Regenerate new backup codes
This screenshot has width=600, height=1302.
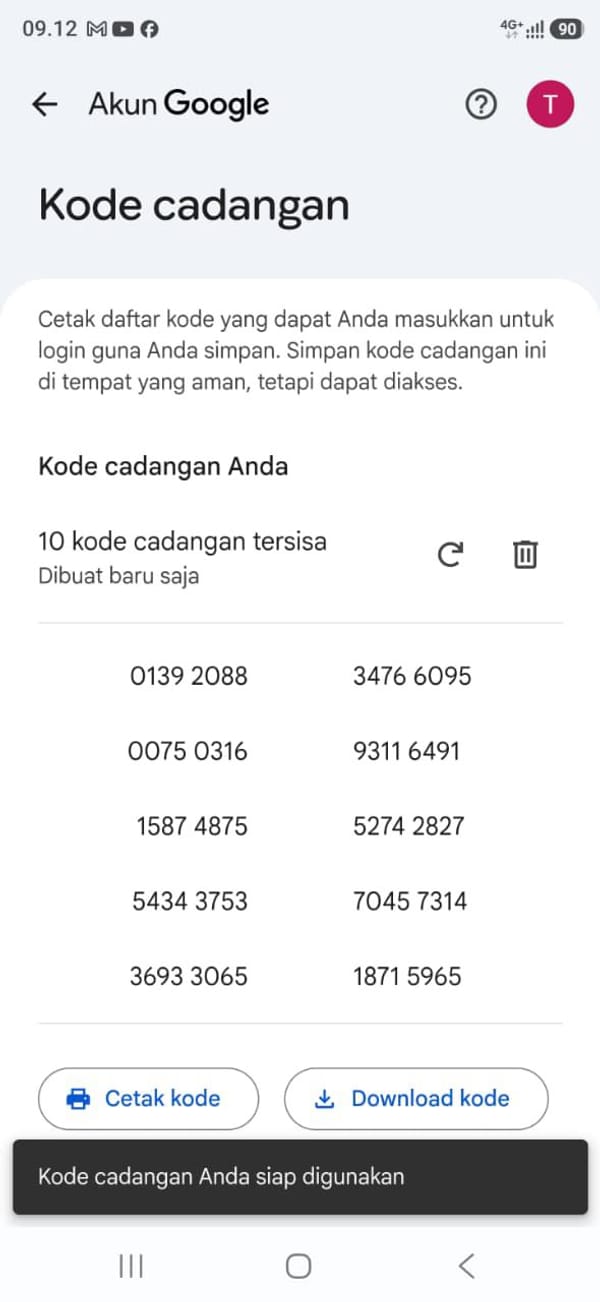click(450, 554)
